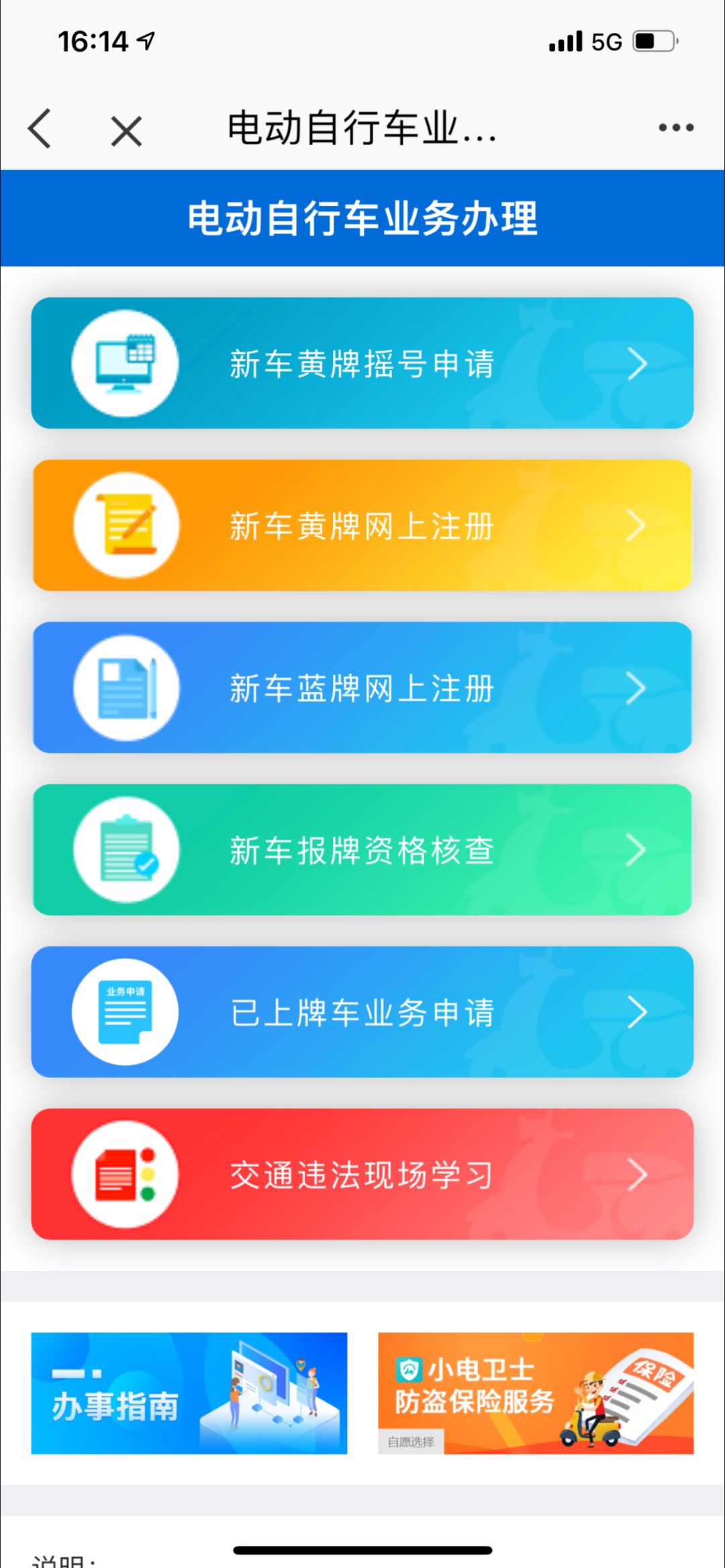Choose 交通违法现场学习
725x1568 pixels.
pyautogui.click(x=362, y=1175)
